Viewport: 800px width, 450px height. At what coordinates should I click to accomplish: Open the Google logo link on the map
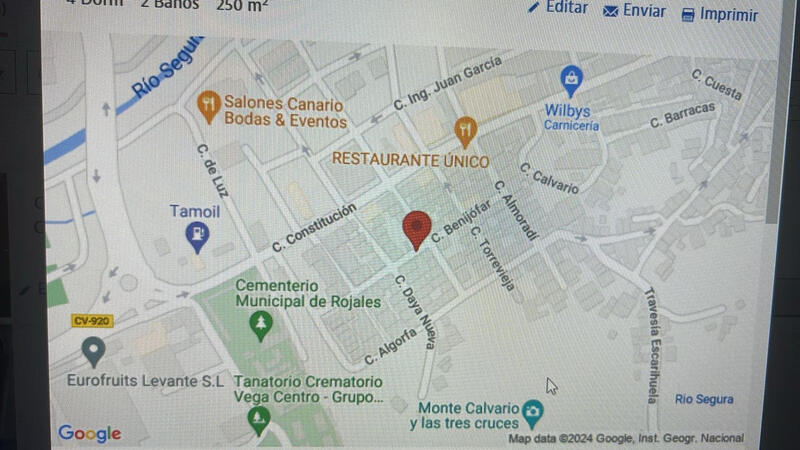(89, 433)
